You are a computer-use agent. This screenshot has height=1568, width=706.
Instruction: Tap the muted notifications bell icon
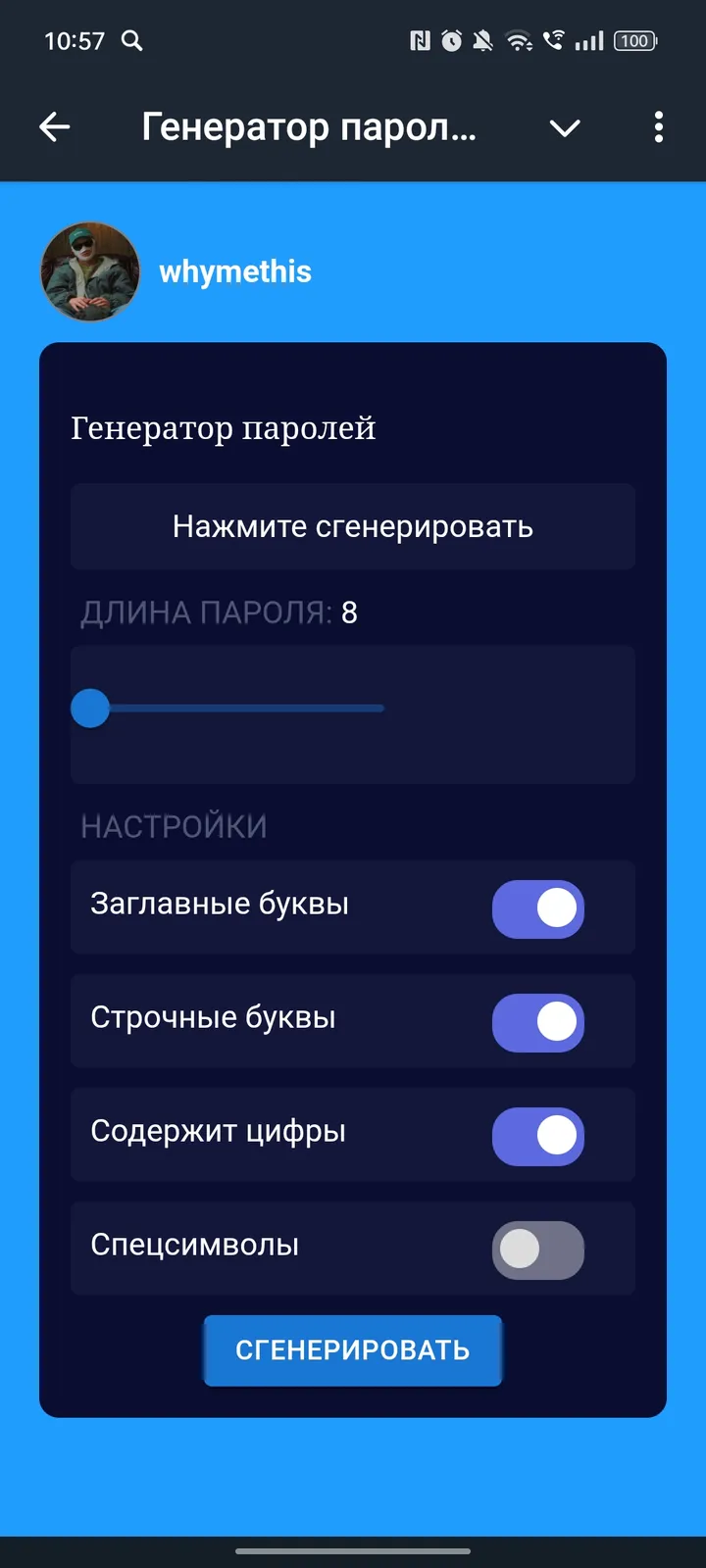click(484, 41)
